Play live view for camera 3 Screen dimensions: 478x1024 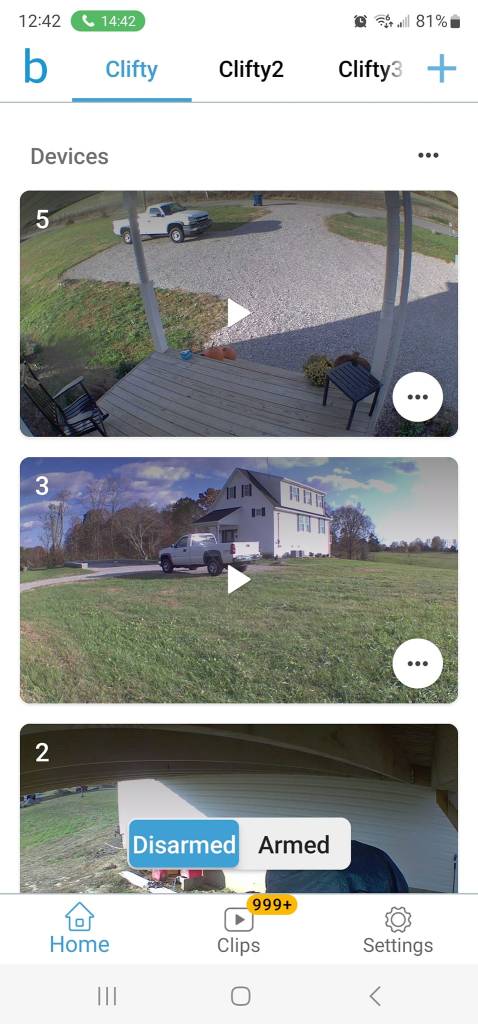click(238, 580)
